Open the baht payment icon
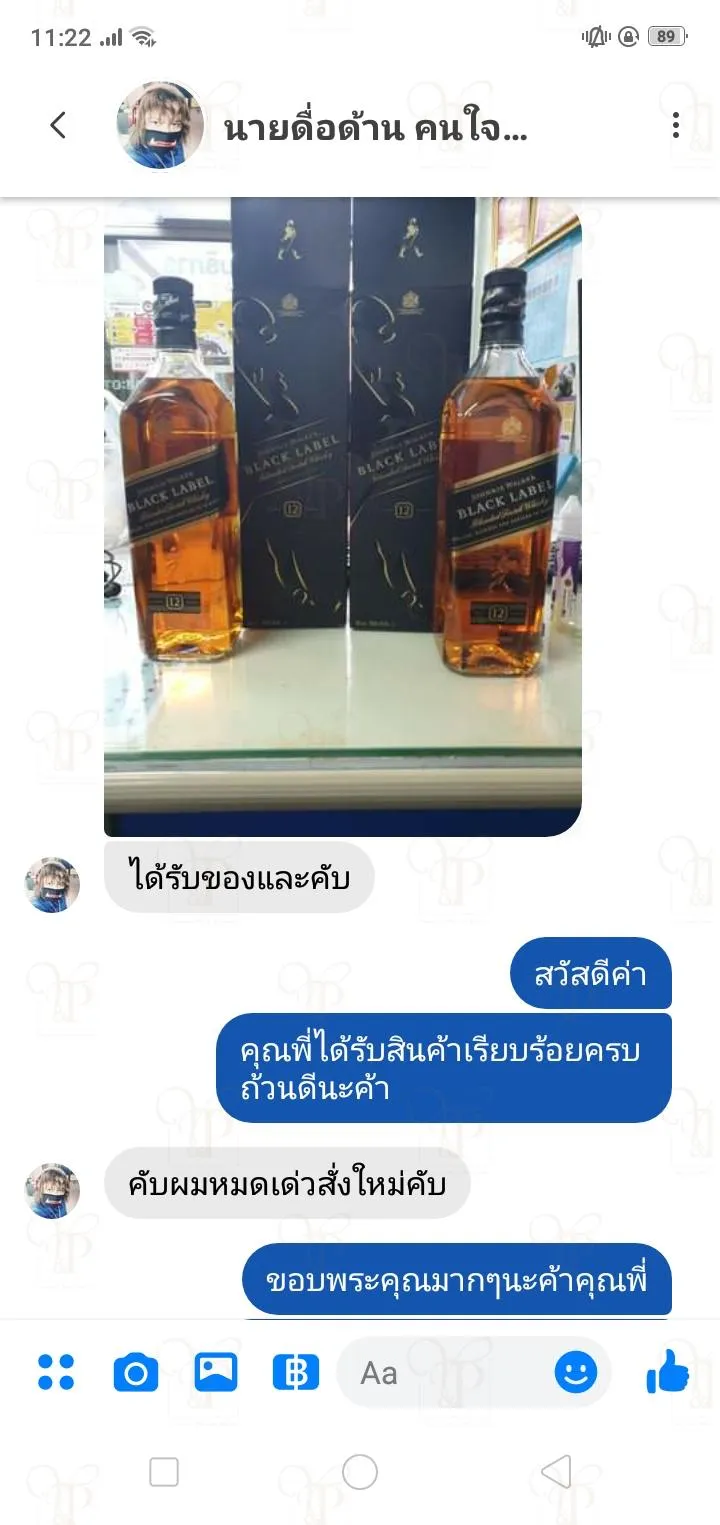 pyautogui.click(x=296, y=1372)
